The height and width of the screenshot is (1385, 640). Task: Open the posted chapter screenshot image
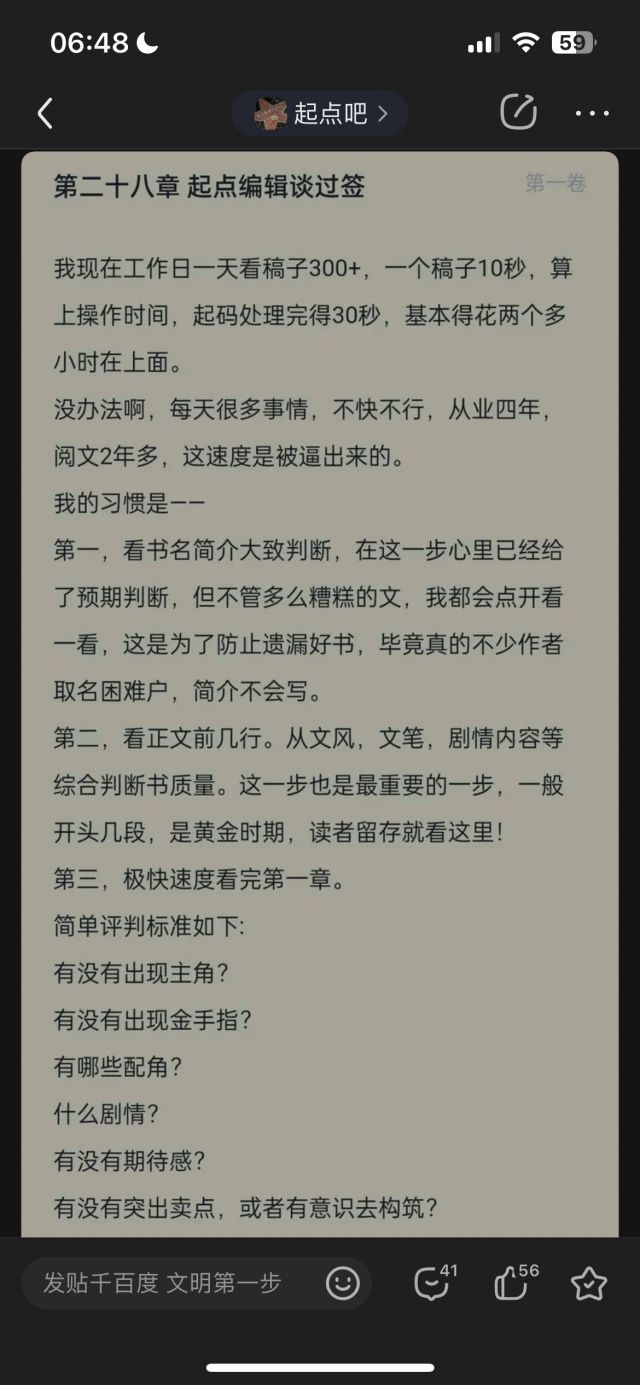(x=320, y=694)
